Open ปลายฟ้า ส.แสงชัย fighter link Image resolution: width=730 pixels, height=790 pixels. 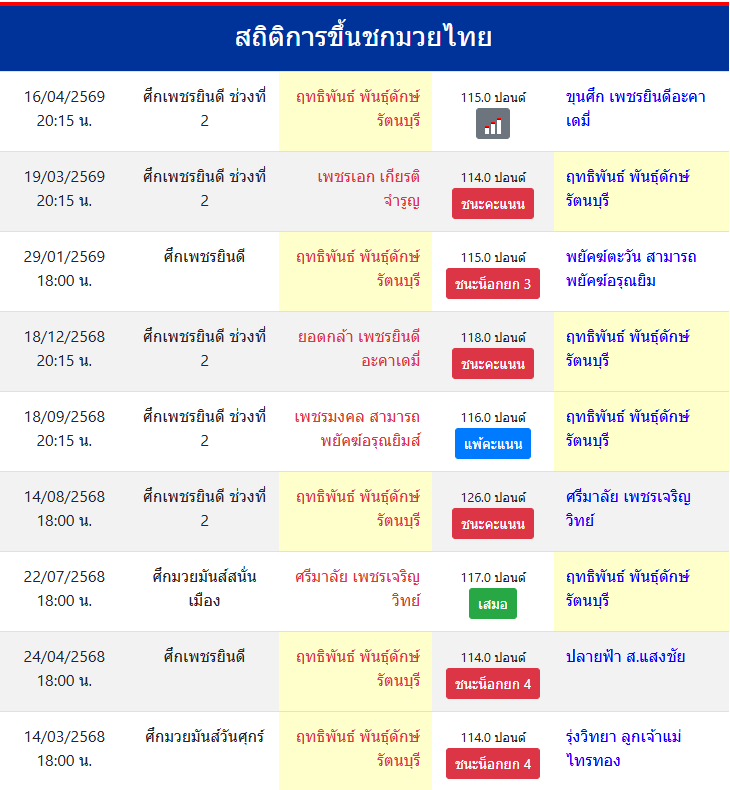(625, 657)
